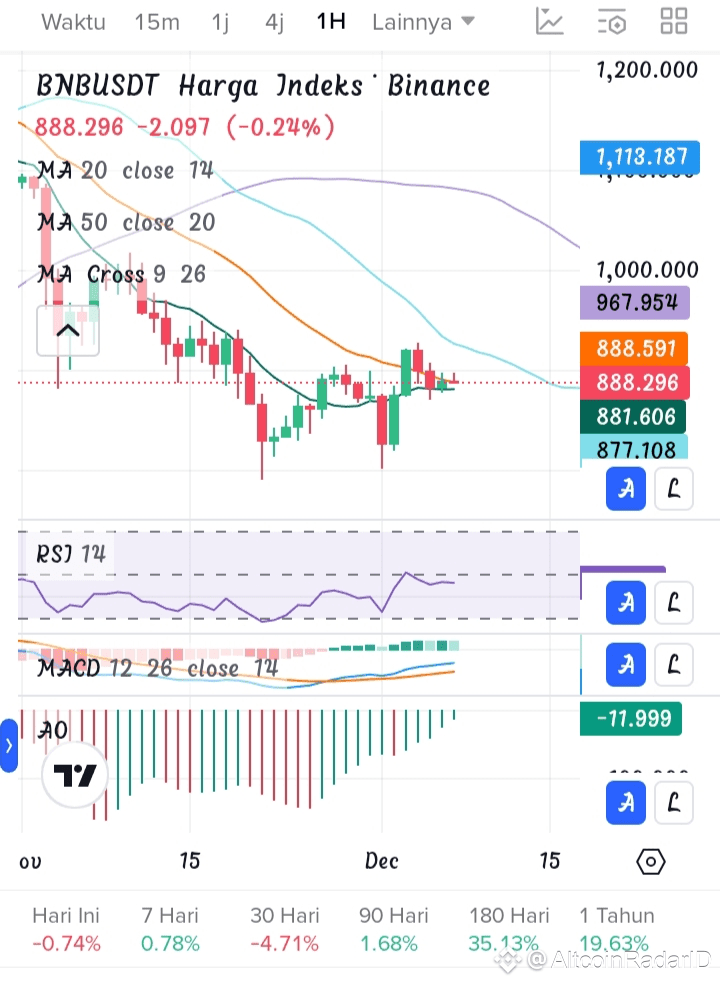Toggle auto scale on the RSI pane

click(x=625, y=603)
